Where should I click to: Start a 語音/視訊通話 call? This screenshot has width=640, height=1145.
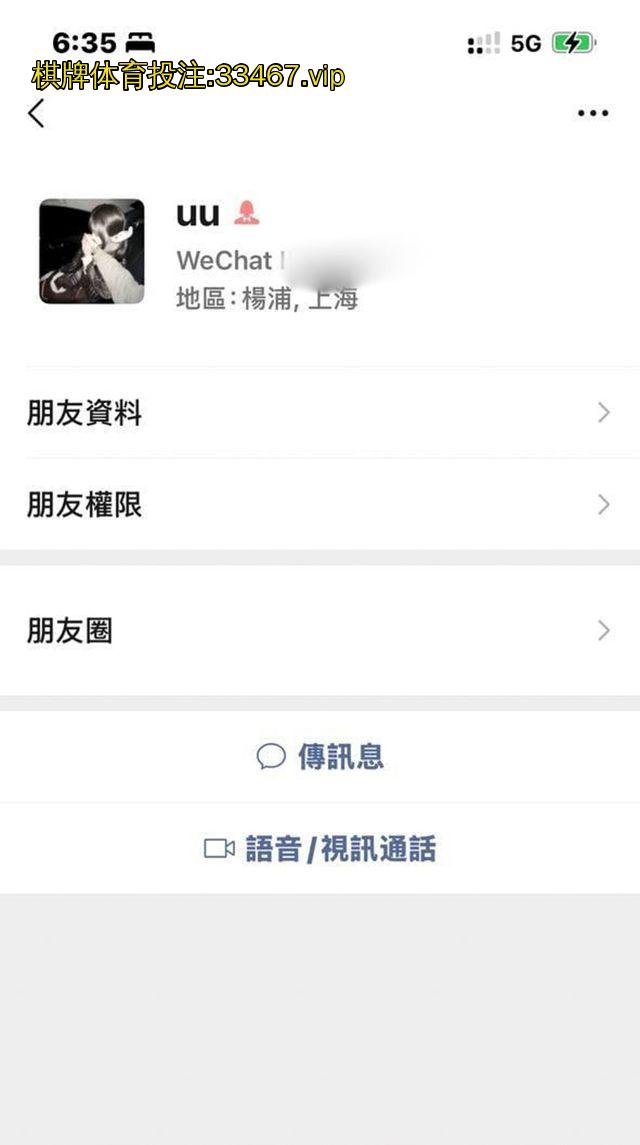coord(320,849)
